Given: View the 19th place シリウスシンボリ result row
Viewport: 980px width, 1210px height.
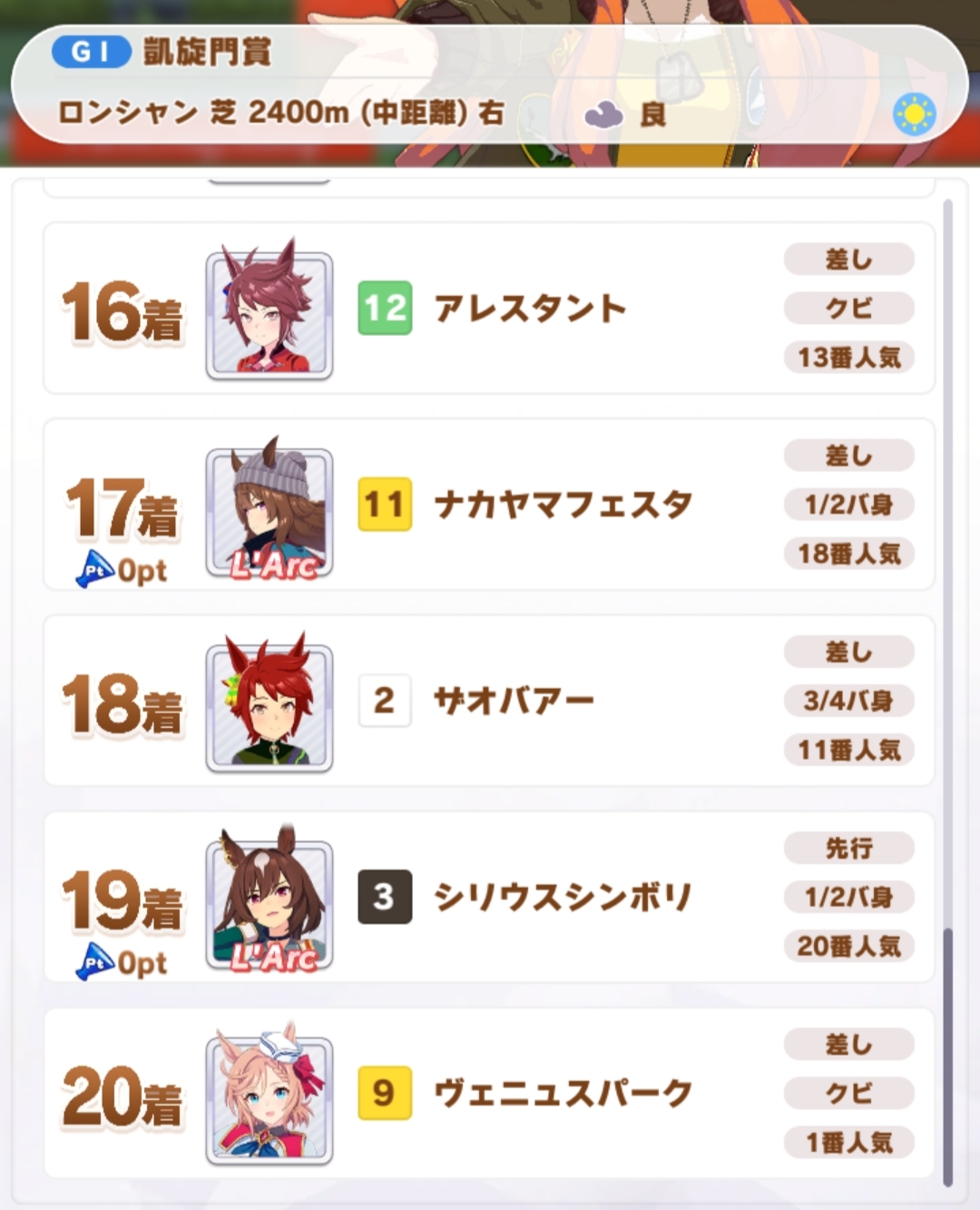Looking at the screenshot, I should (x=488, y=897).
